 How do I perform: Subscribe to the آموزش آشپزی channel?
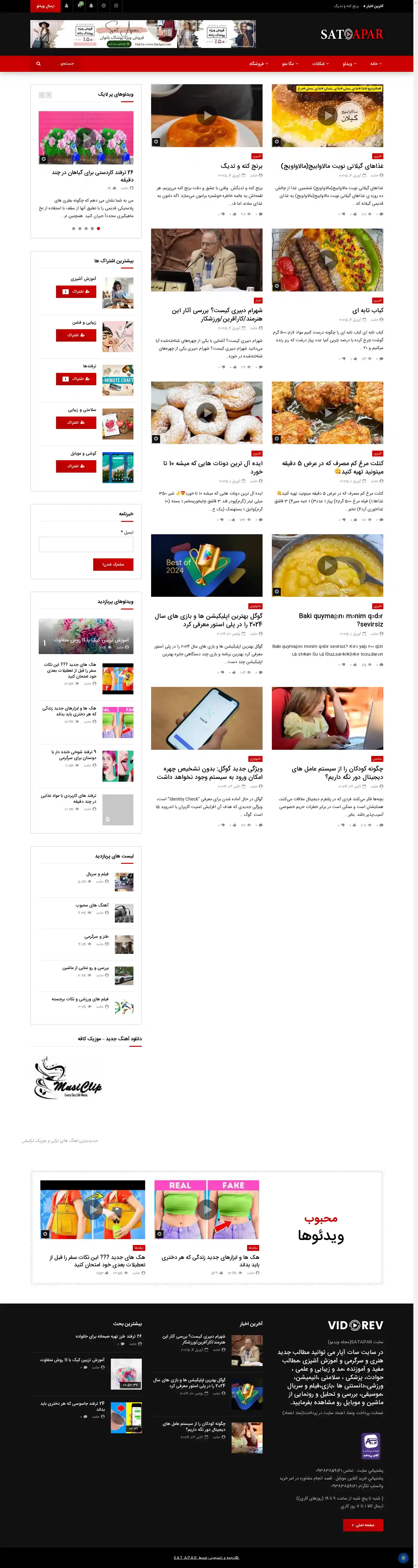[76, 291]
